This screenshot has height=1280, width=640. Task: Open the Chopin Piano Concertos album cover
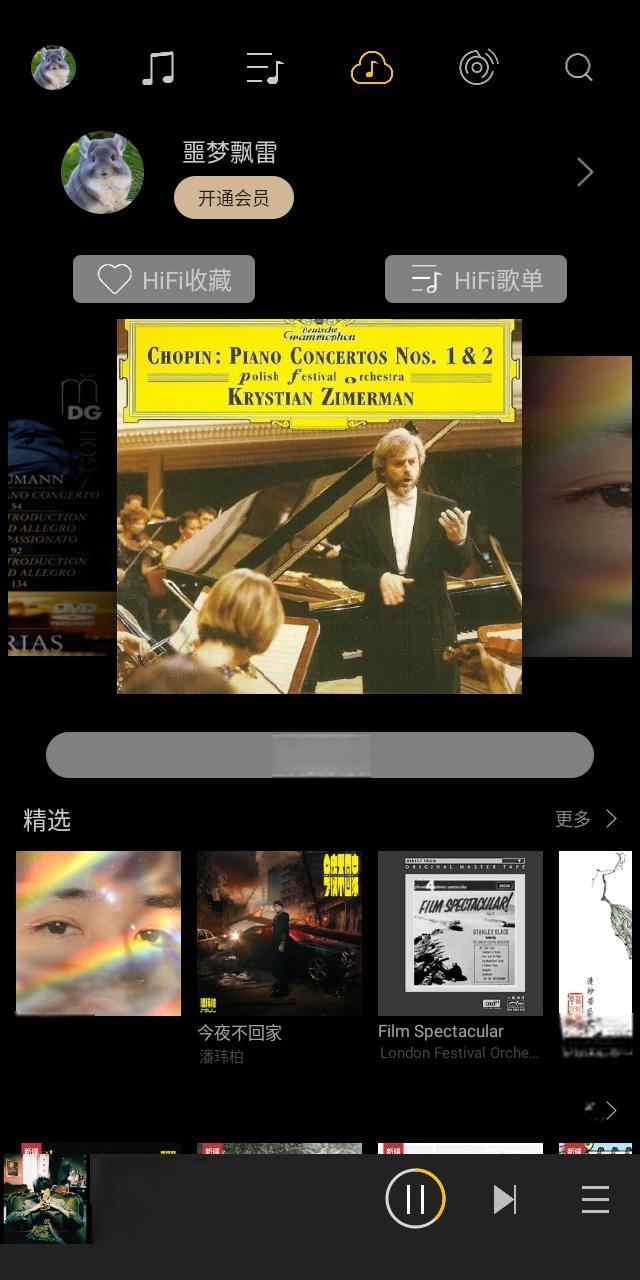[x=319, y=506]
